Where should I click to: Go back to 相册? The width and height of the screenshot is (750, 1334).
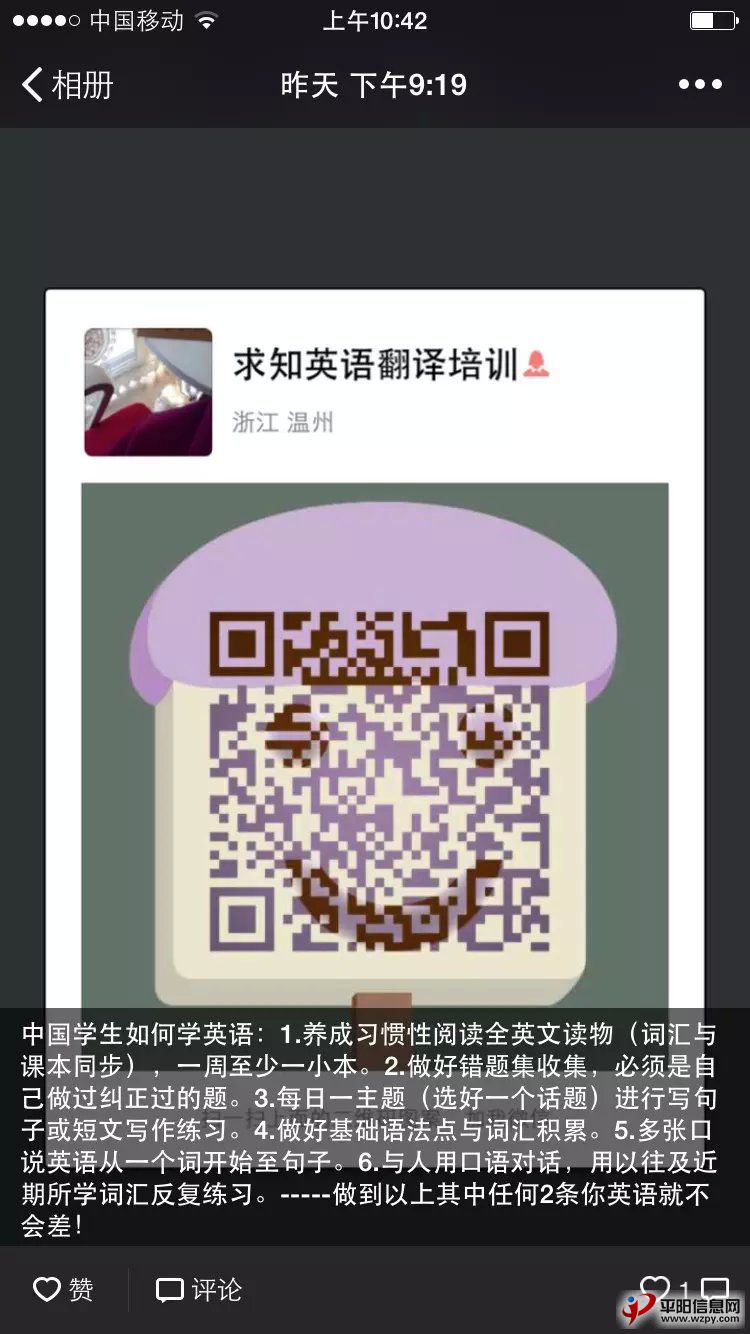tap(67, 85)
